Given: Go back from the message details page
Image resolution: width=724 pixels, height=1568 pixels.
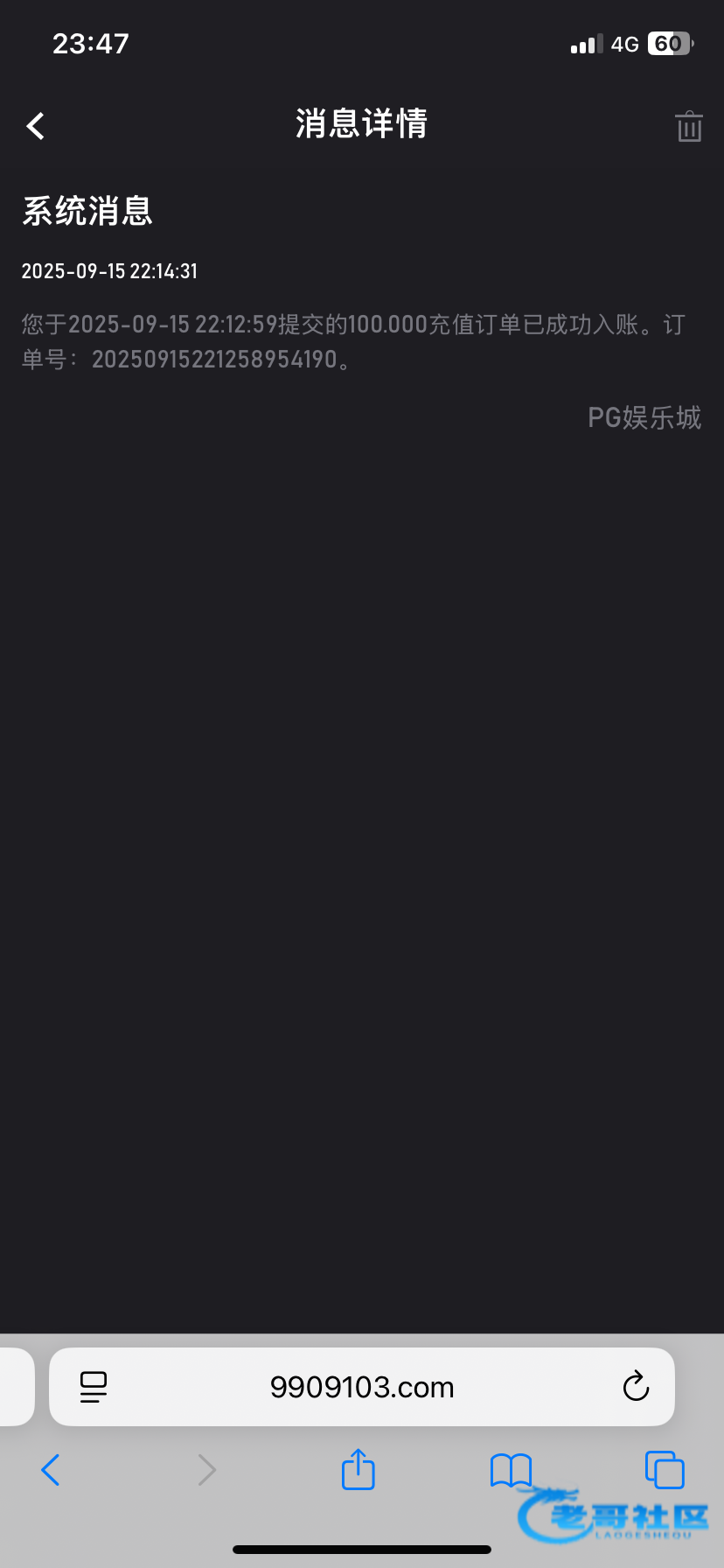Looking at the screenshot, I should (36, 126).
